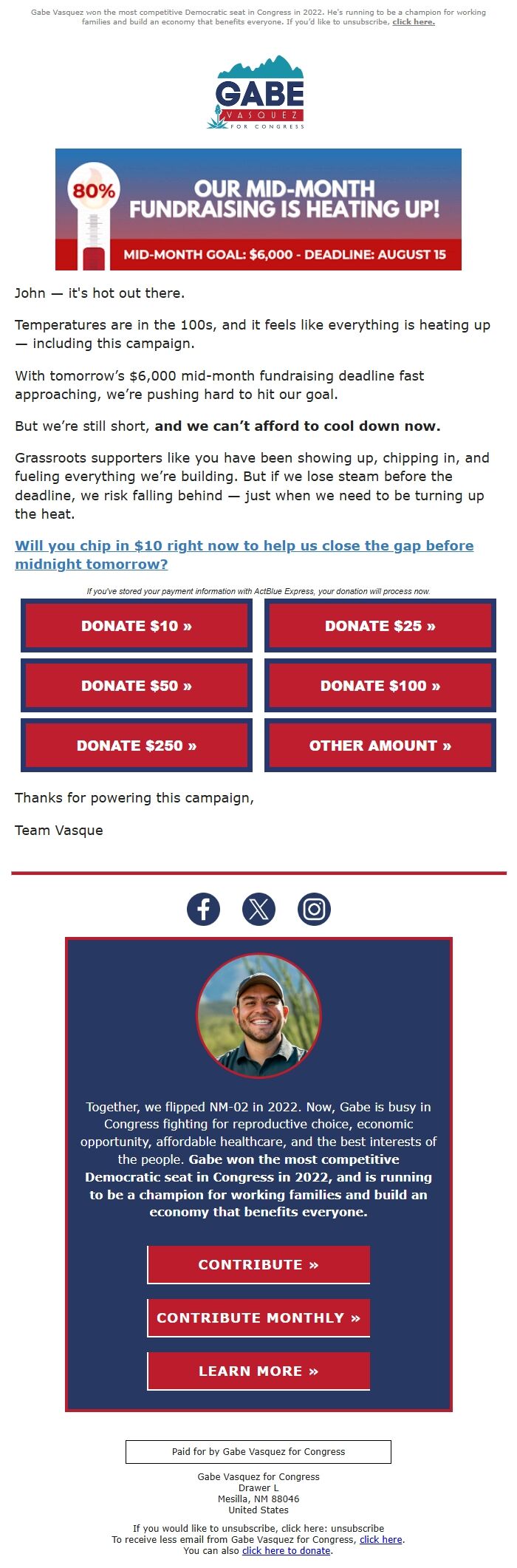Screen dimensions: 517x1568
Task: Open the mid-month fundraising banner
Action: (258, 209)
